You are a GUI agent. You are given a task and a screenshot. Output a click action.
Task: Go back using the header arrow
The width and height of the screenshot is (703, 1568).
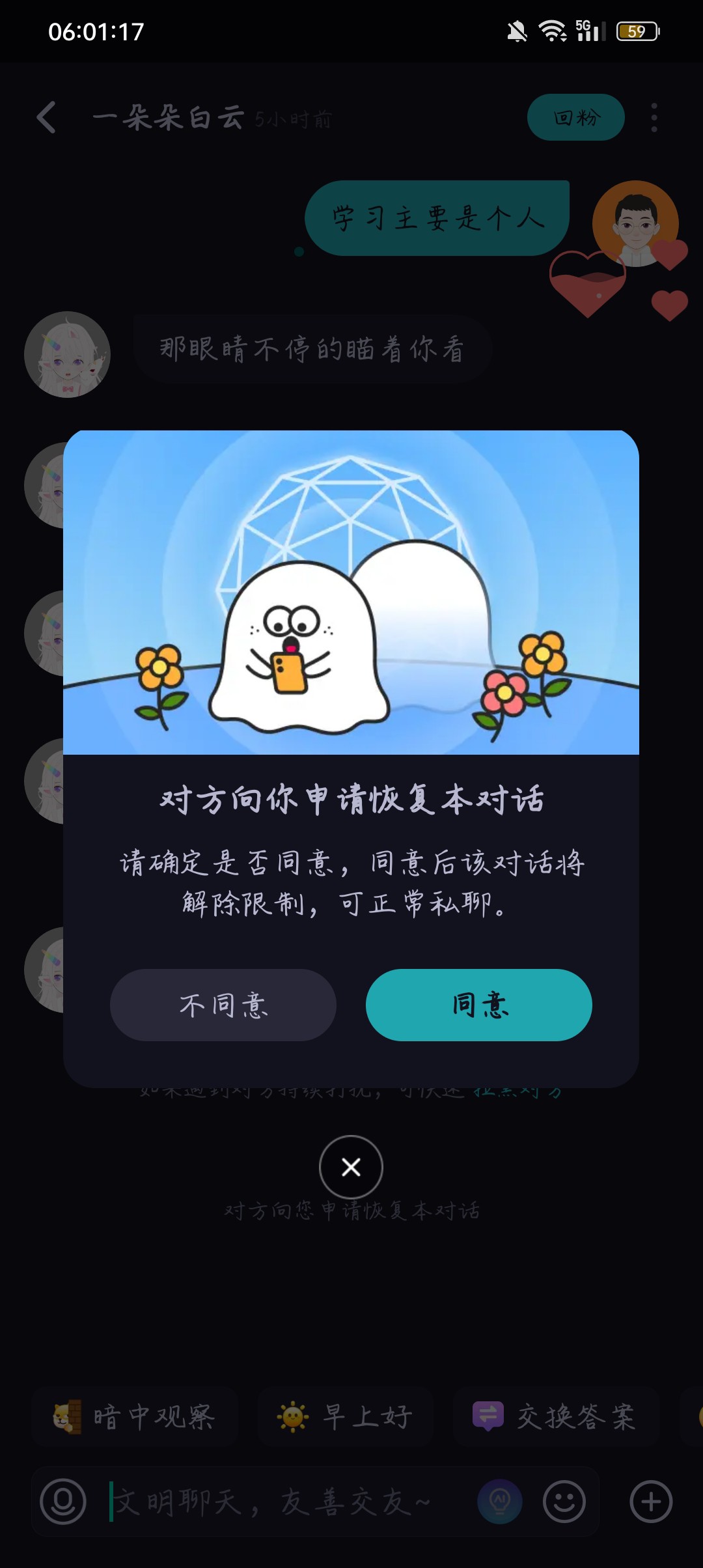(46, 118)
